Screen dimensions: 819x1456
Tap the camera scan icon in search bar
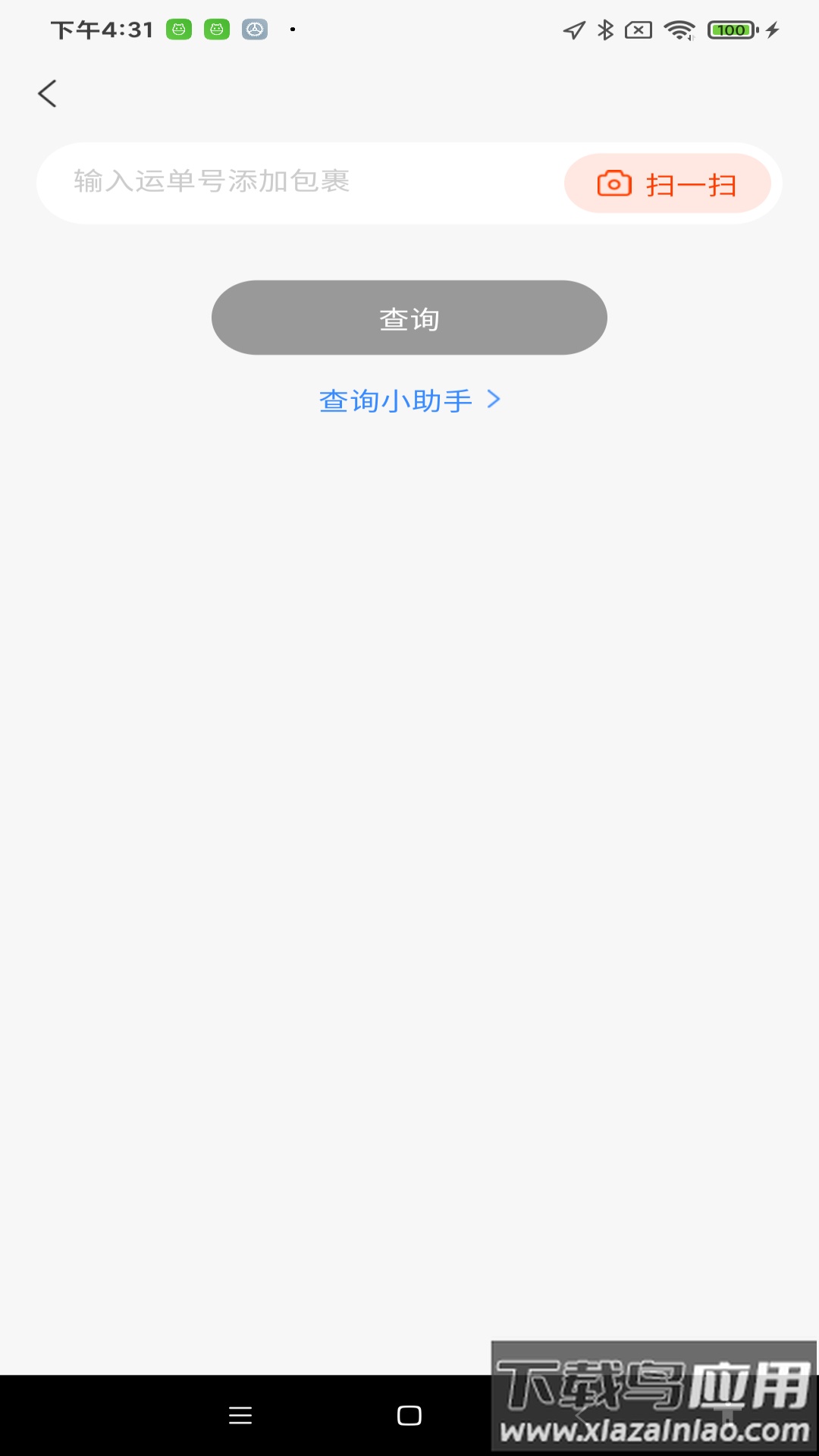tap(613, 183)
